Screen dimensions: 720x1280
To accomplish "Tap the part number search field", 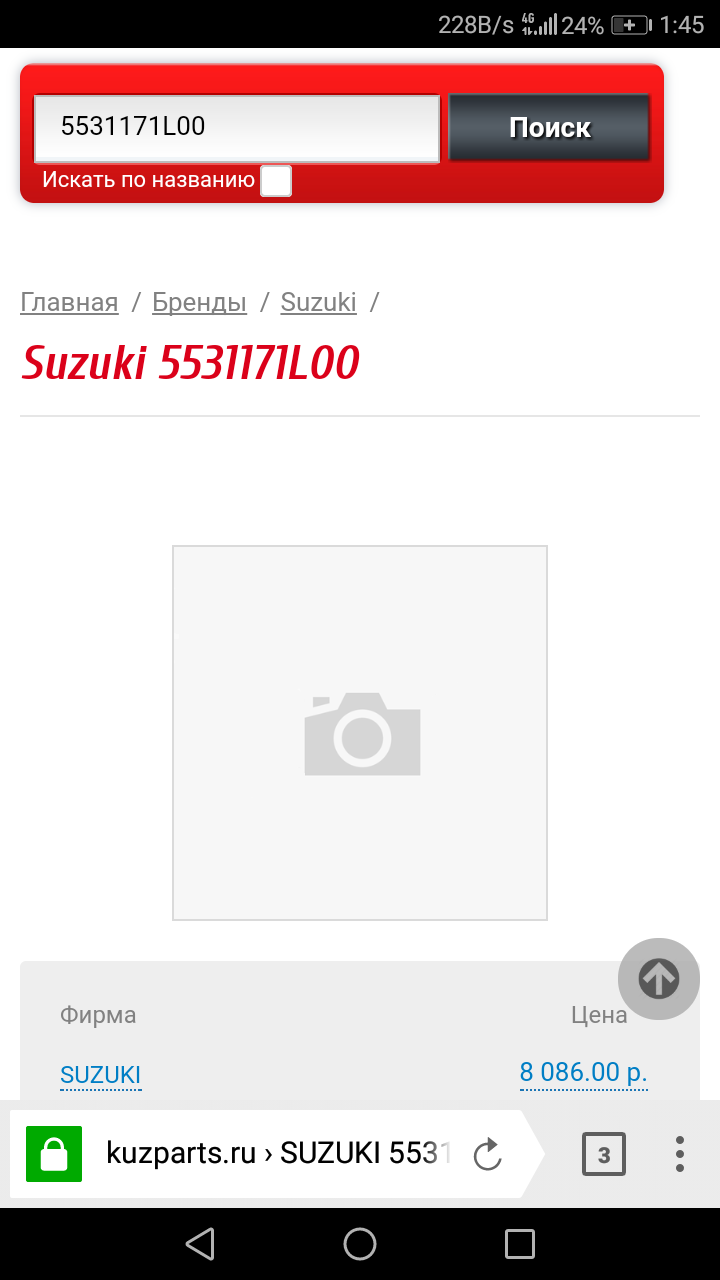I will point(237,128).
